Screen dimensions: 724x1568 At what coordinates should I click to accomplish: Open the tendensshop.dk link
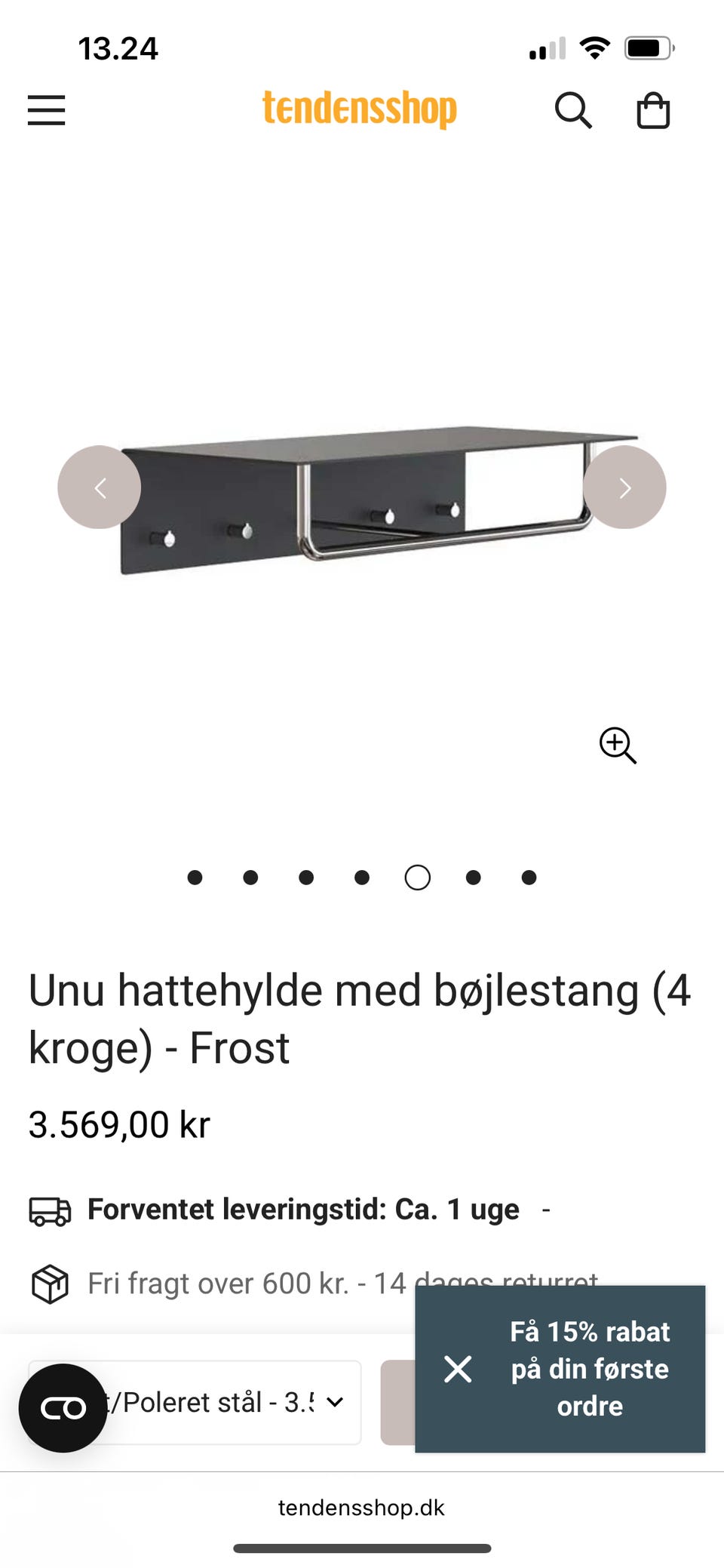tap(361, 1507)
